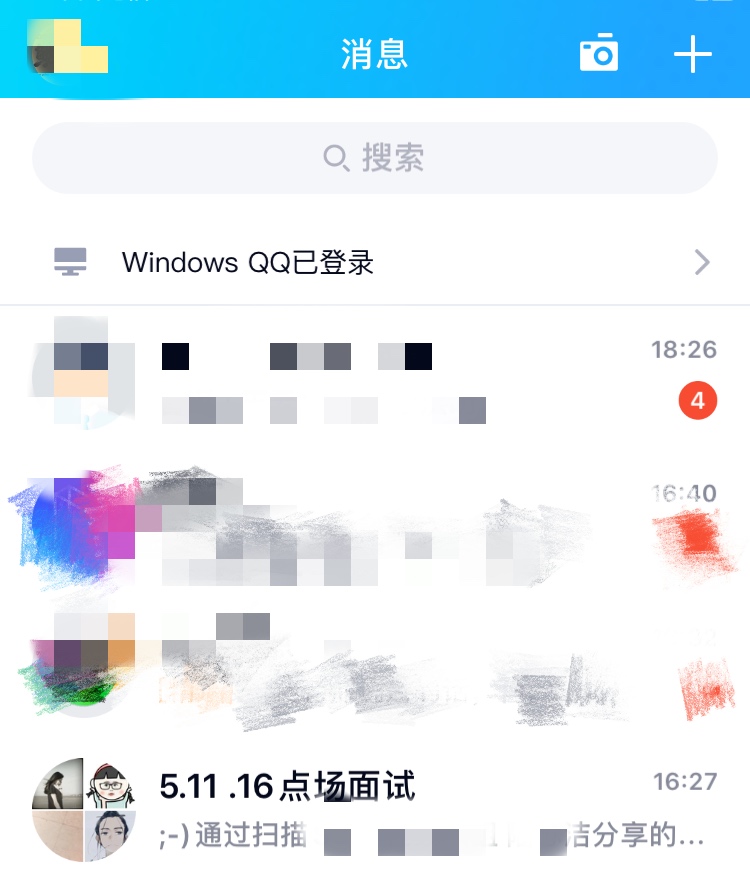Tap the avatar of the first chat
The width and height of the screenshot is (750, 883).
[80, 378]
